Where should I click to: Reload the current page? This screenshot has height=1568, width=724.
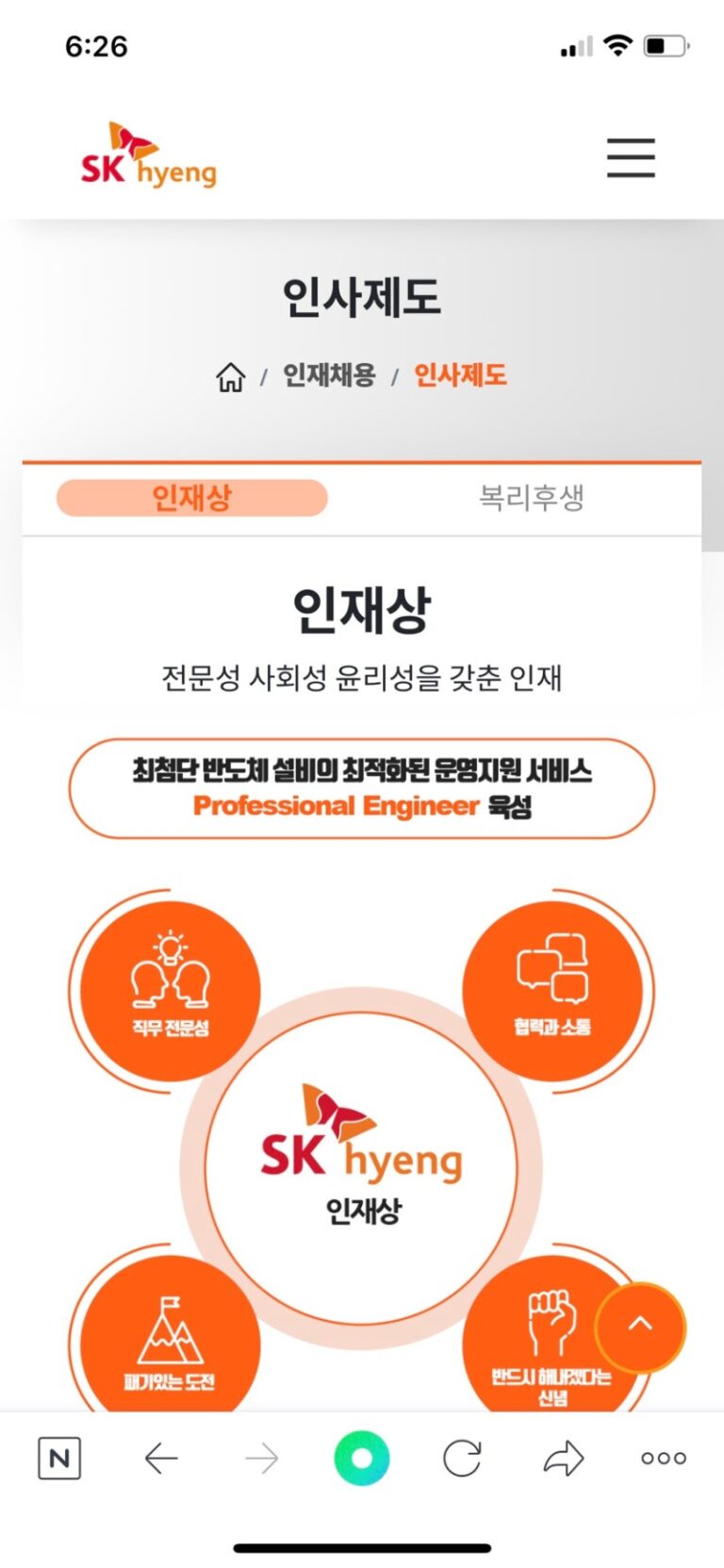(x=462, y=1458)
